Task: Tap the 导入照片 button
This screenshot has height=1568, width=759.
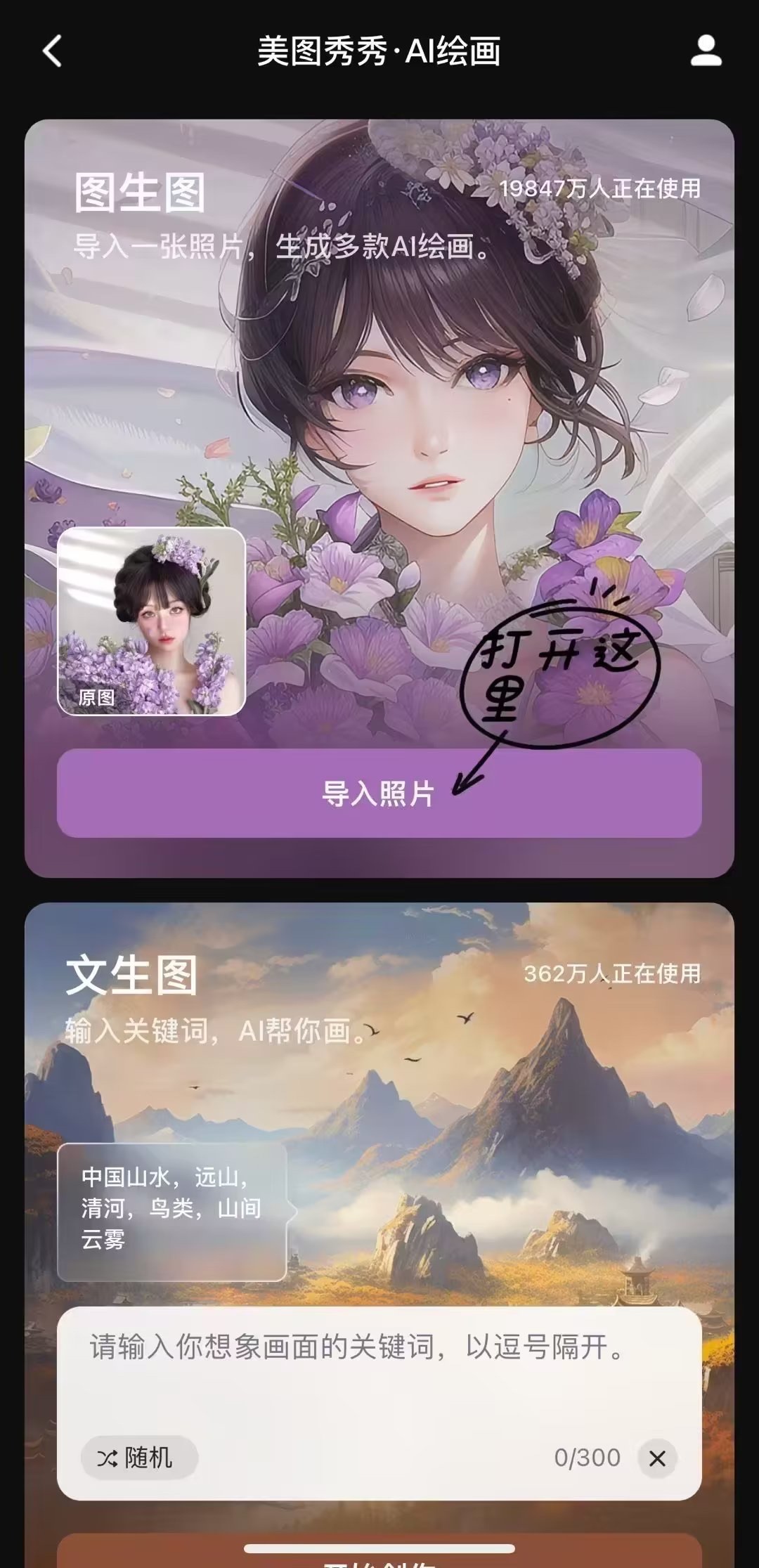Action: coord(379,793)
